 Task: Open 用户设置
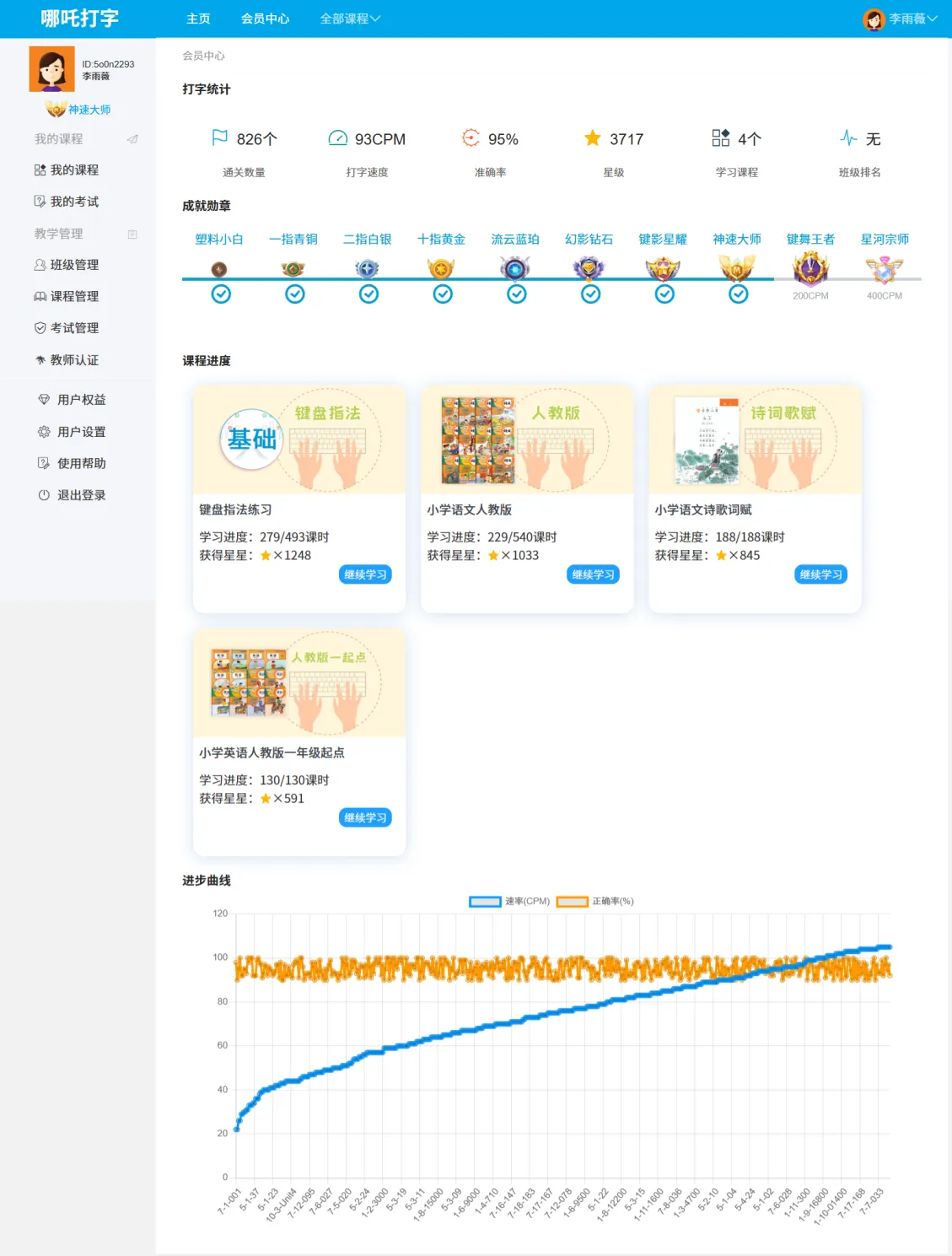(x=81, y=432)
